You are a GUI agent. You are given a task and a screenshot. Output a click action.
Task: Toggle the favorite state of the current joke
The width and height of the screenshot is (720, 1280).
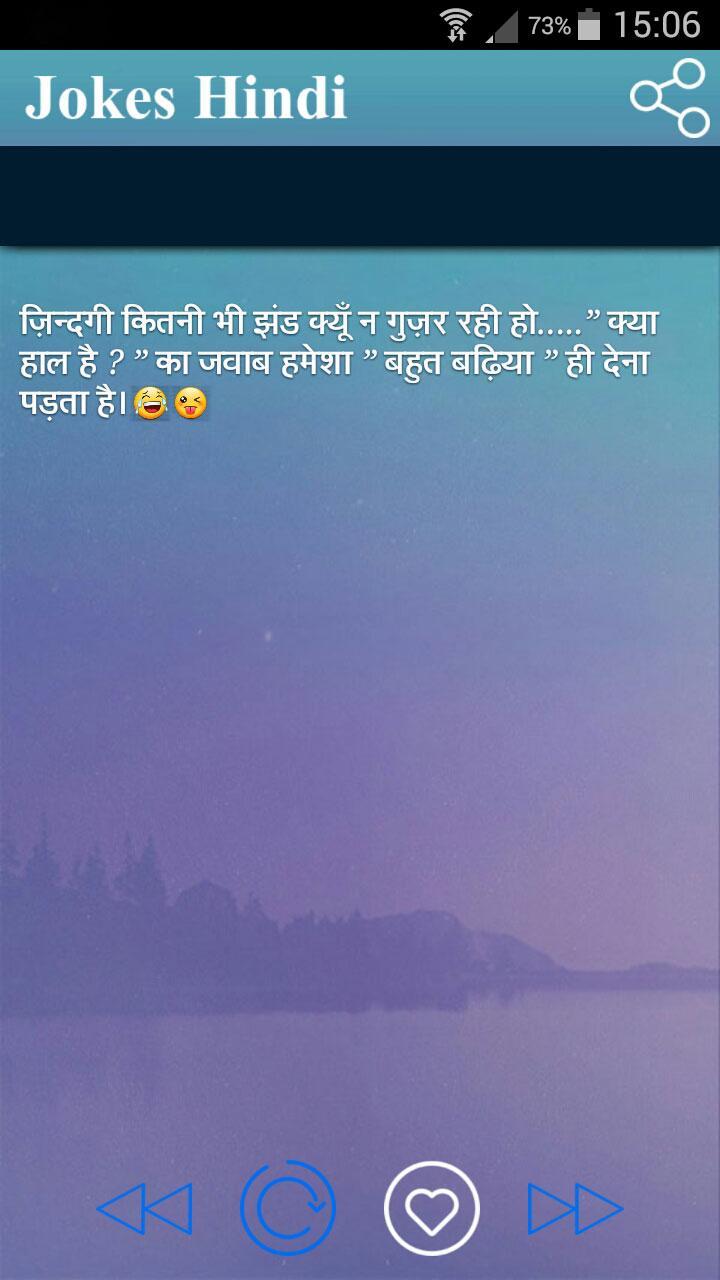coord(430,1208)
